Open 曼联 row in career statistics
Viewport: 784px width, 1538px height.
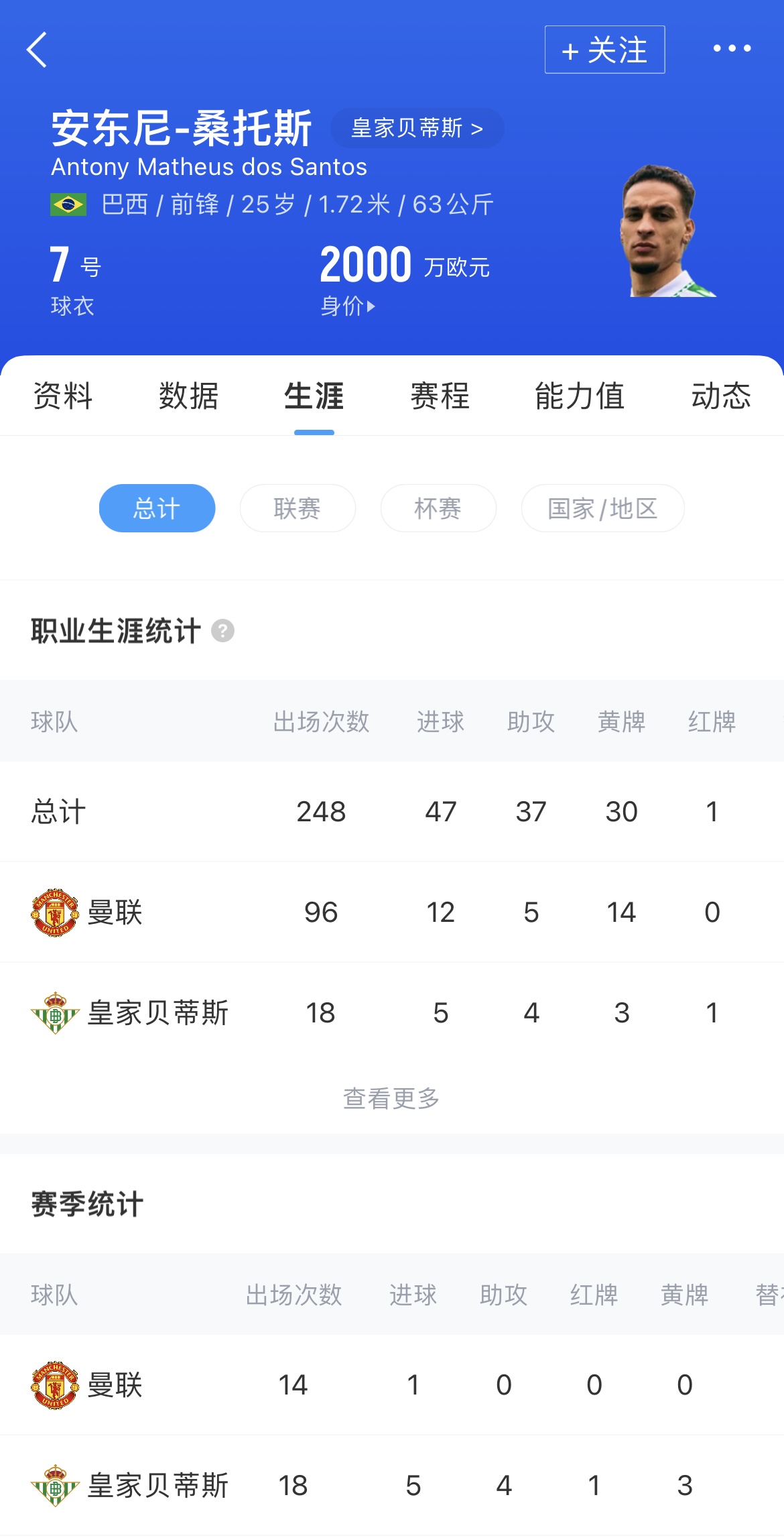pos(115,912)
